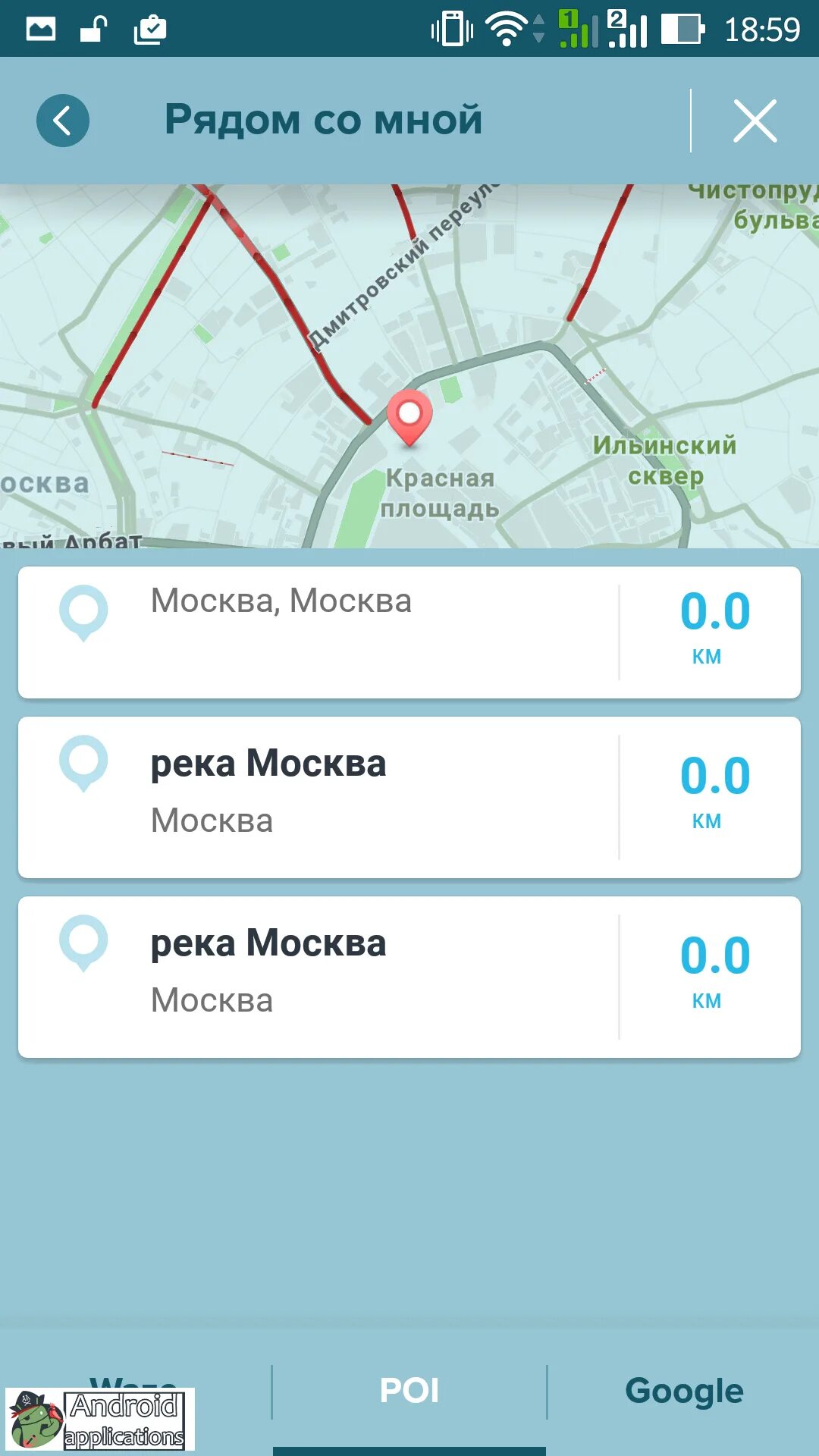Switch to the Google tab
The width and height of the screenshot is (819, 1456).
[684, 1391]
